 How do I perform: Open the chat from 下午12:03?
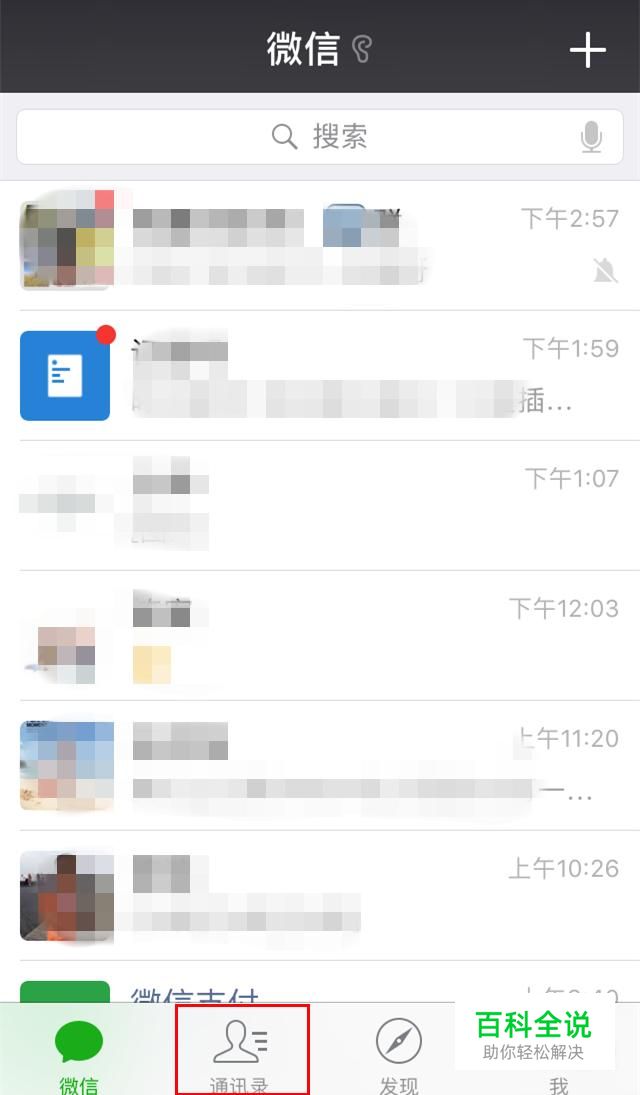coord(320,636)
